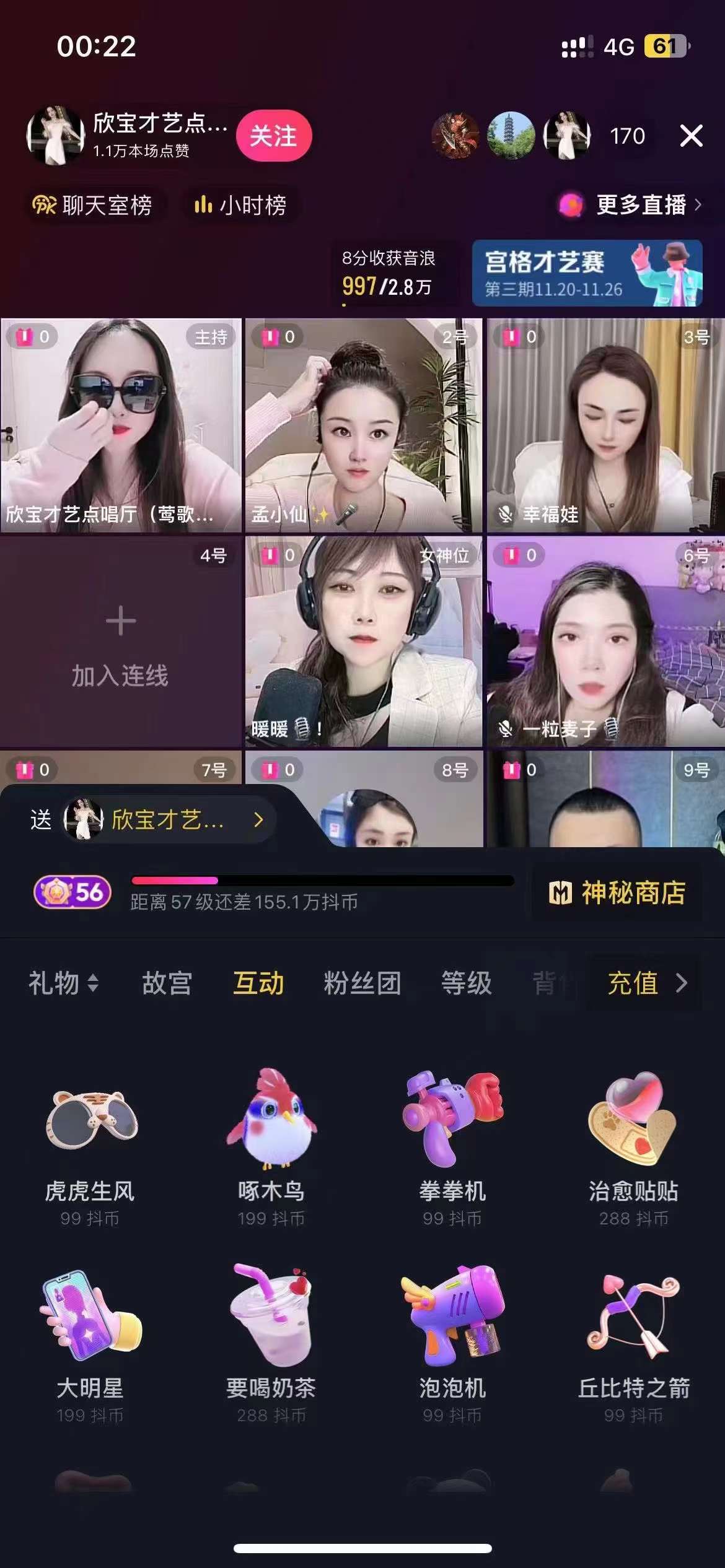This screenshot has width=725, height=1568.
Task: Open the 宫格才艺赛 event banner
Action: (586, 274)
